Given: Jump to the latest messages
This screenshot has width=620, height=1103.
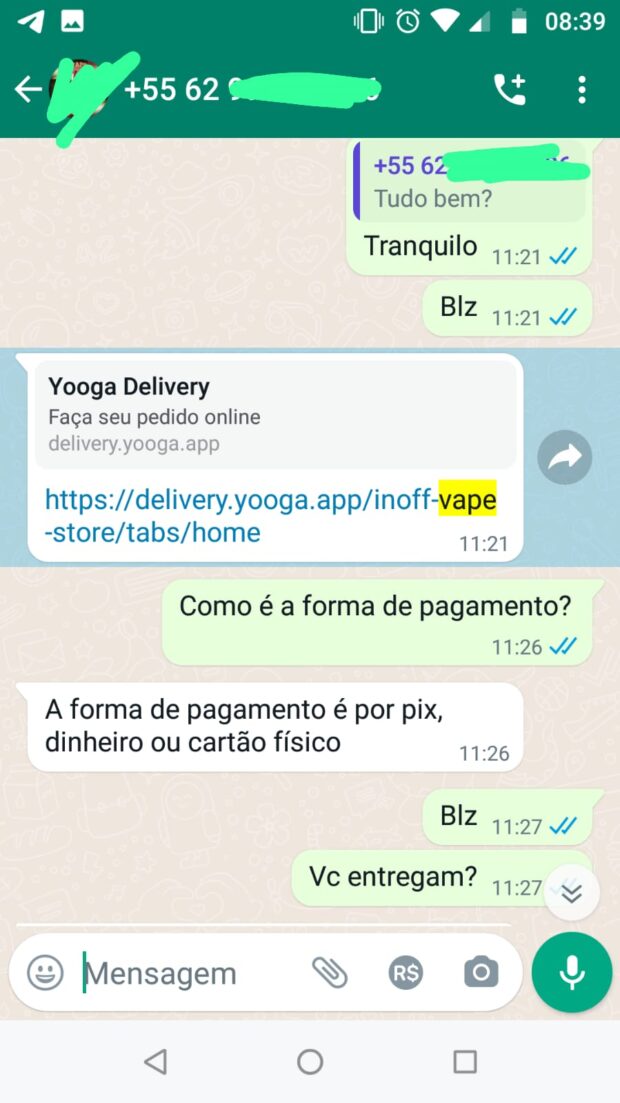Looking at the screenshot, I should click(x=571, y=893).
